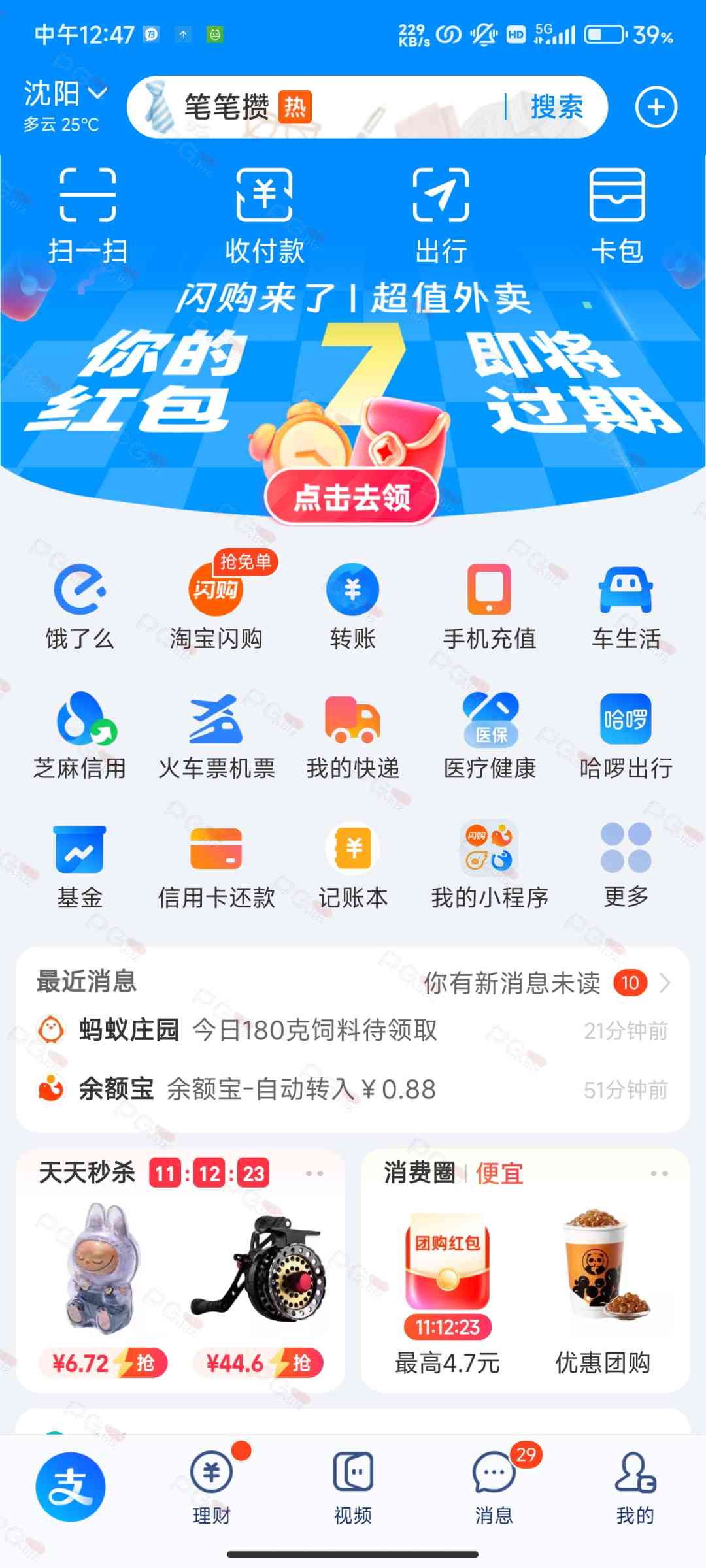Open the 沈阳 city selector

pos(65,105)
